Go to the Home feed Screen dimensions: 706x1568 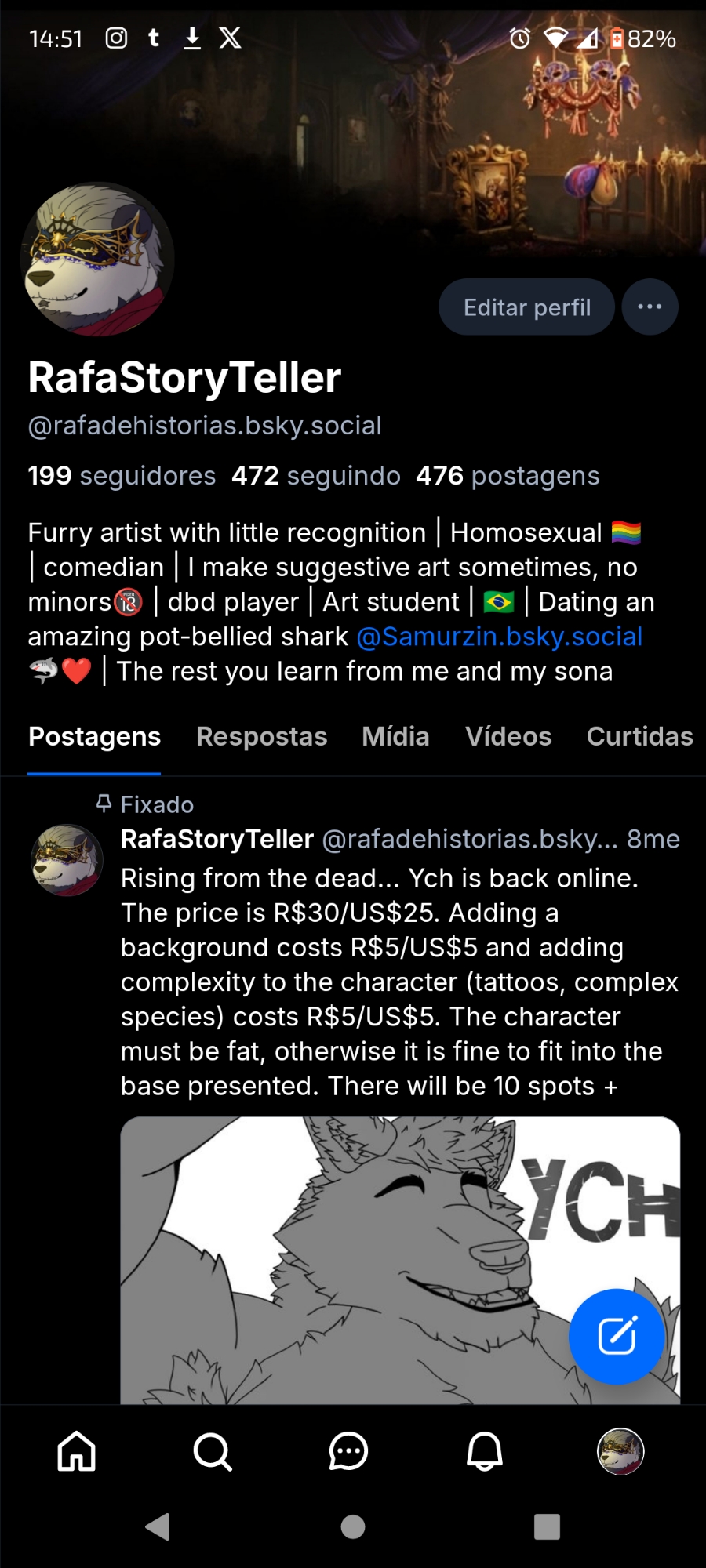(77, 1451)
